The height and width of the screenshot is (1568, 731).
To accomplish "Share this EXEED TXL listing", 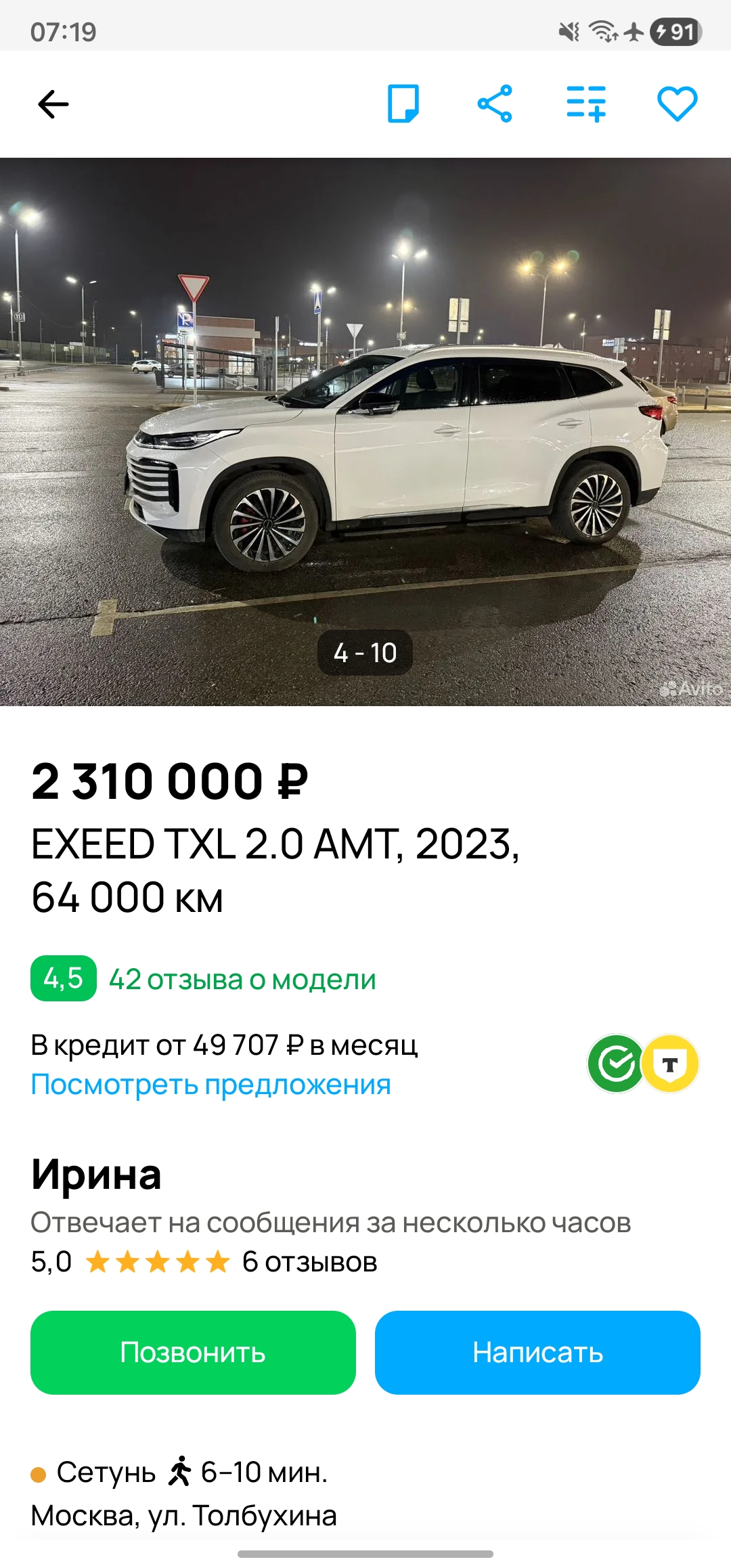I will click(x=495, y=104).
